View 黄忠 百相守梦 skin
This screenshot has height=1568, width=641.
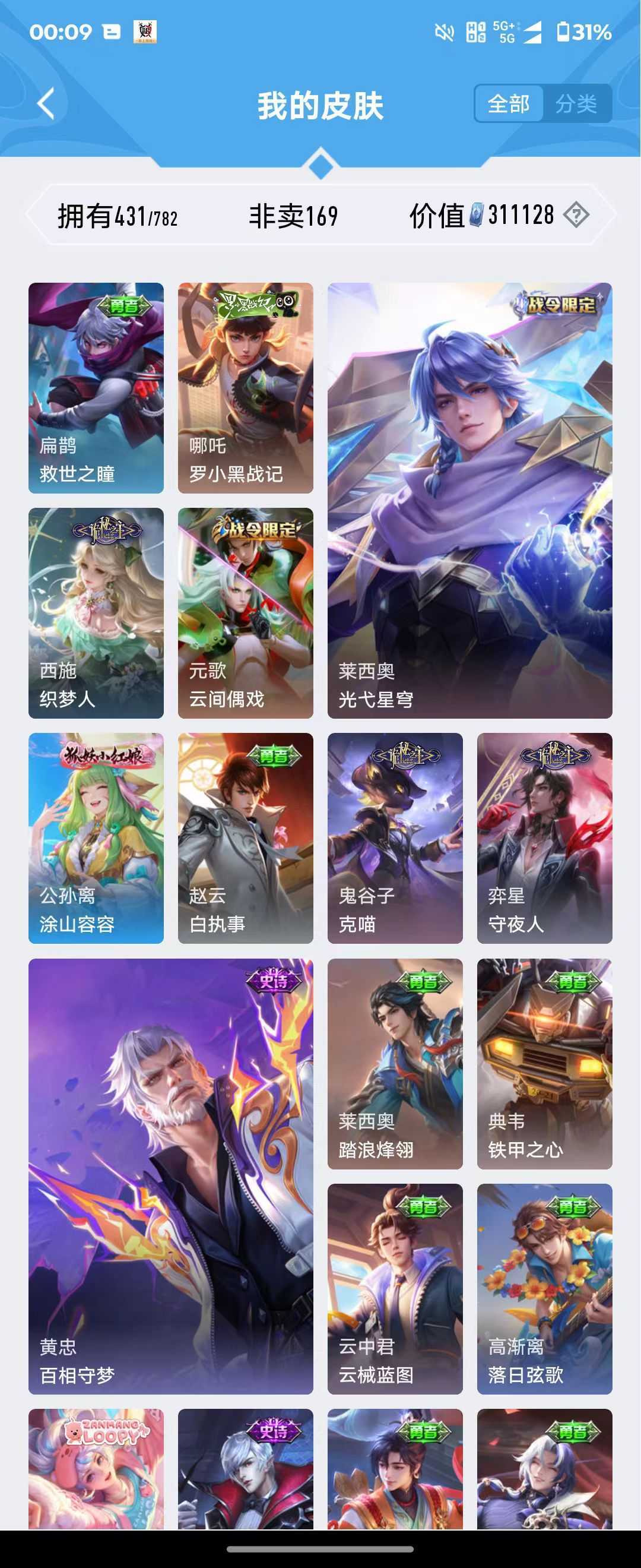click(171, 1176)
